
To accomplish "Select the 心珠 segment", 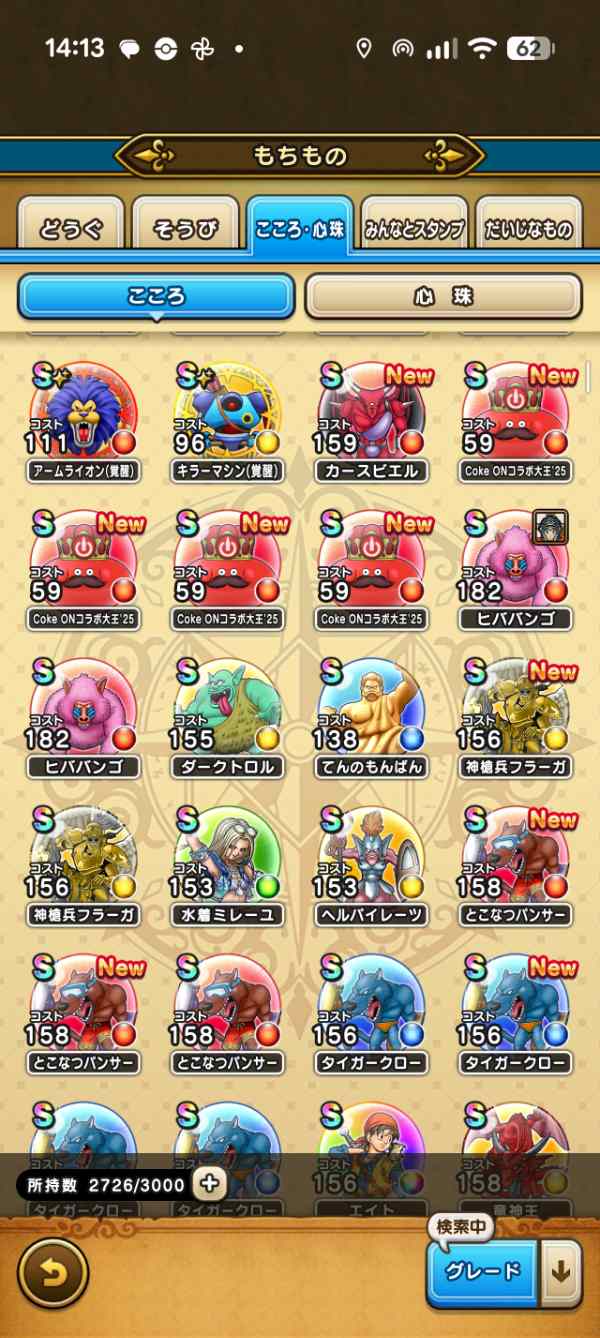I will click(442, 297).
